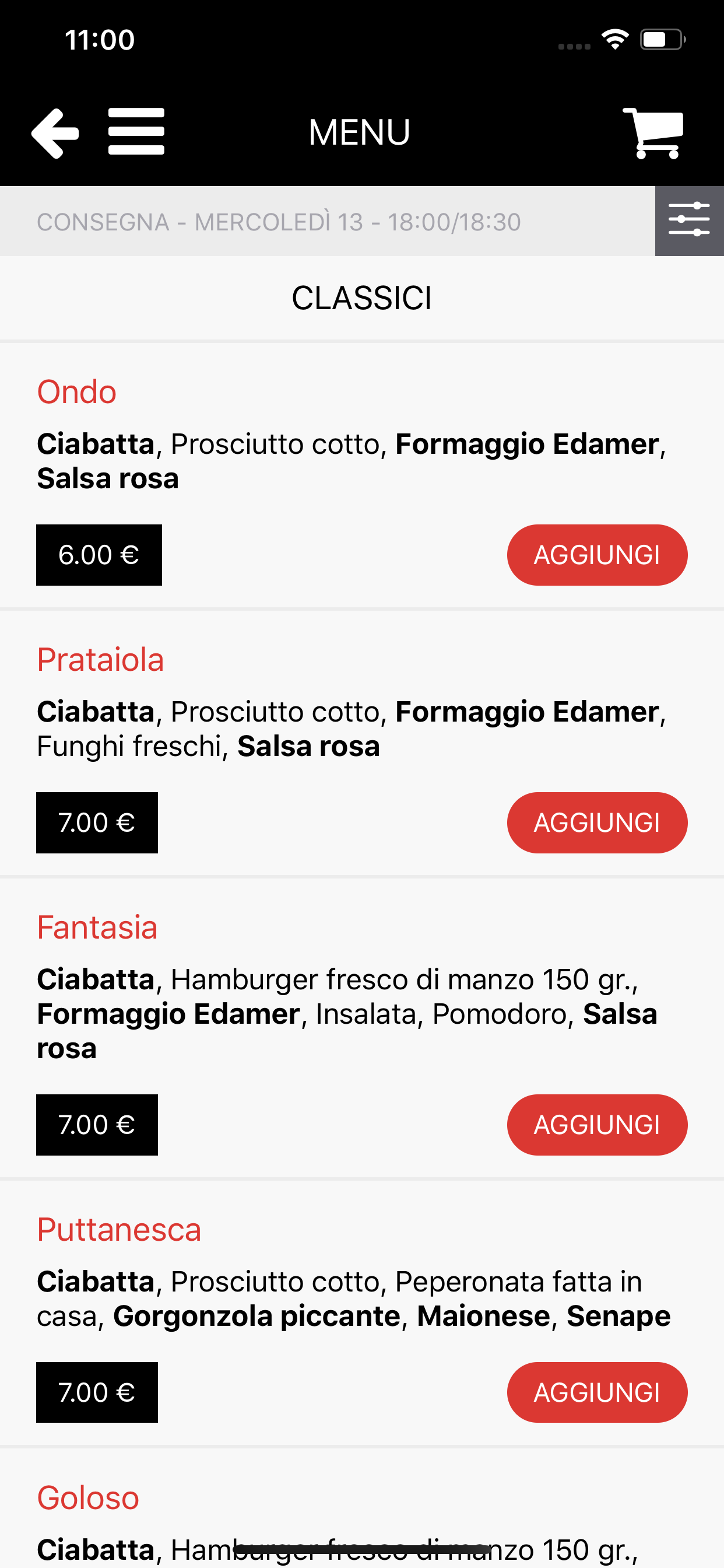Open delivery settings sliders icon

click(688, 221)
